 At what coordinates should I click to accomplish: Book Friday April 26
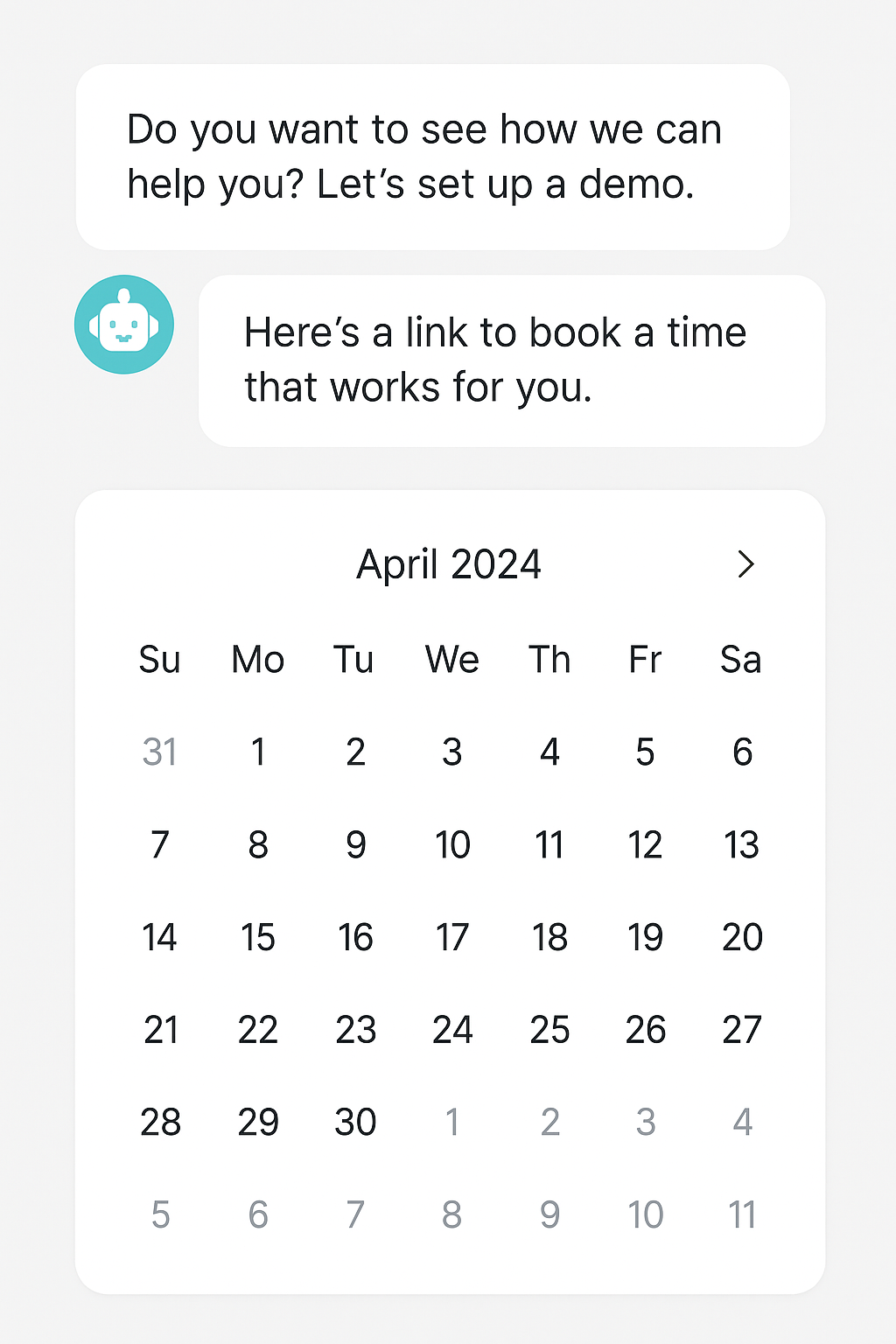646,1030
